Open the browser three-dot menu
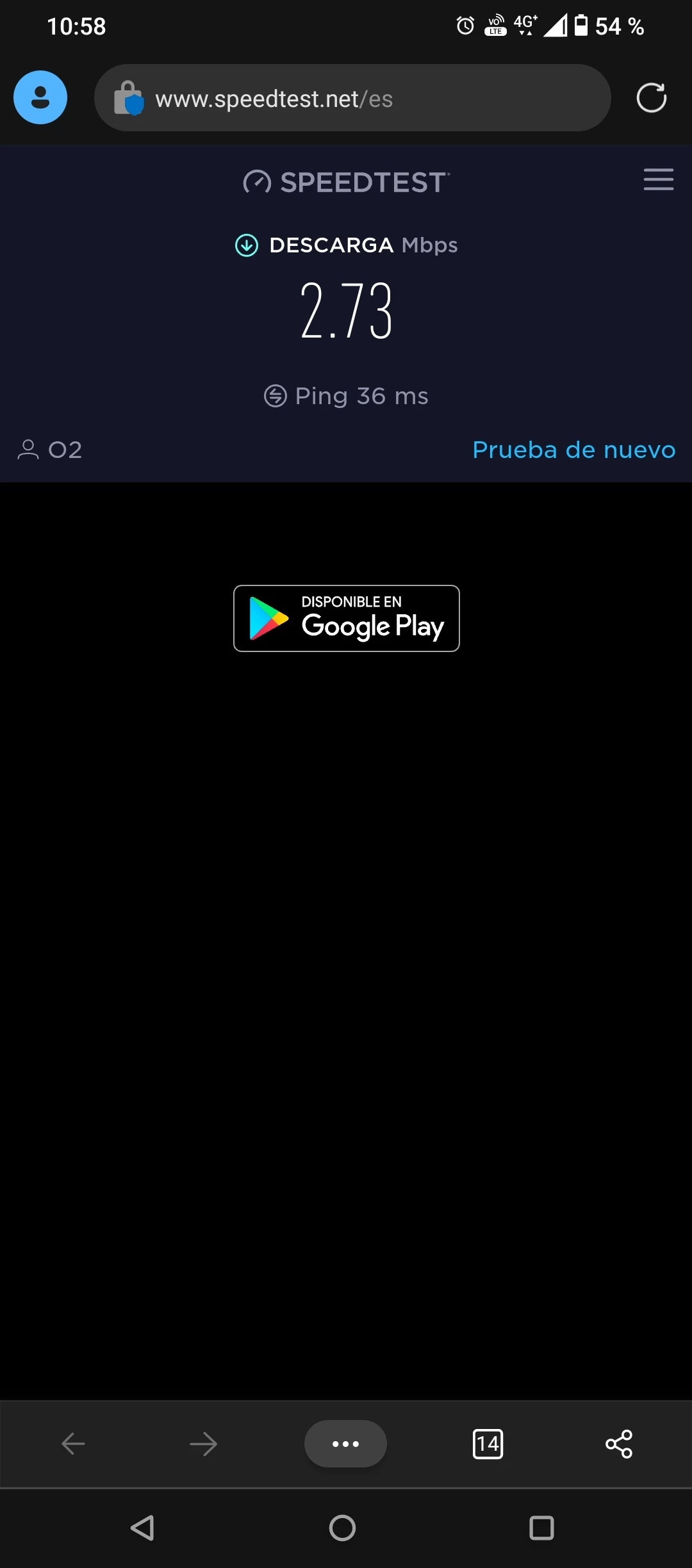The width and height of the screenshot is (692, 1568). pos(345,1444)
